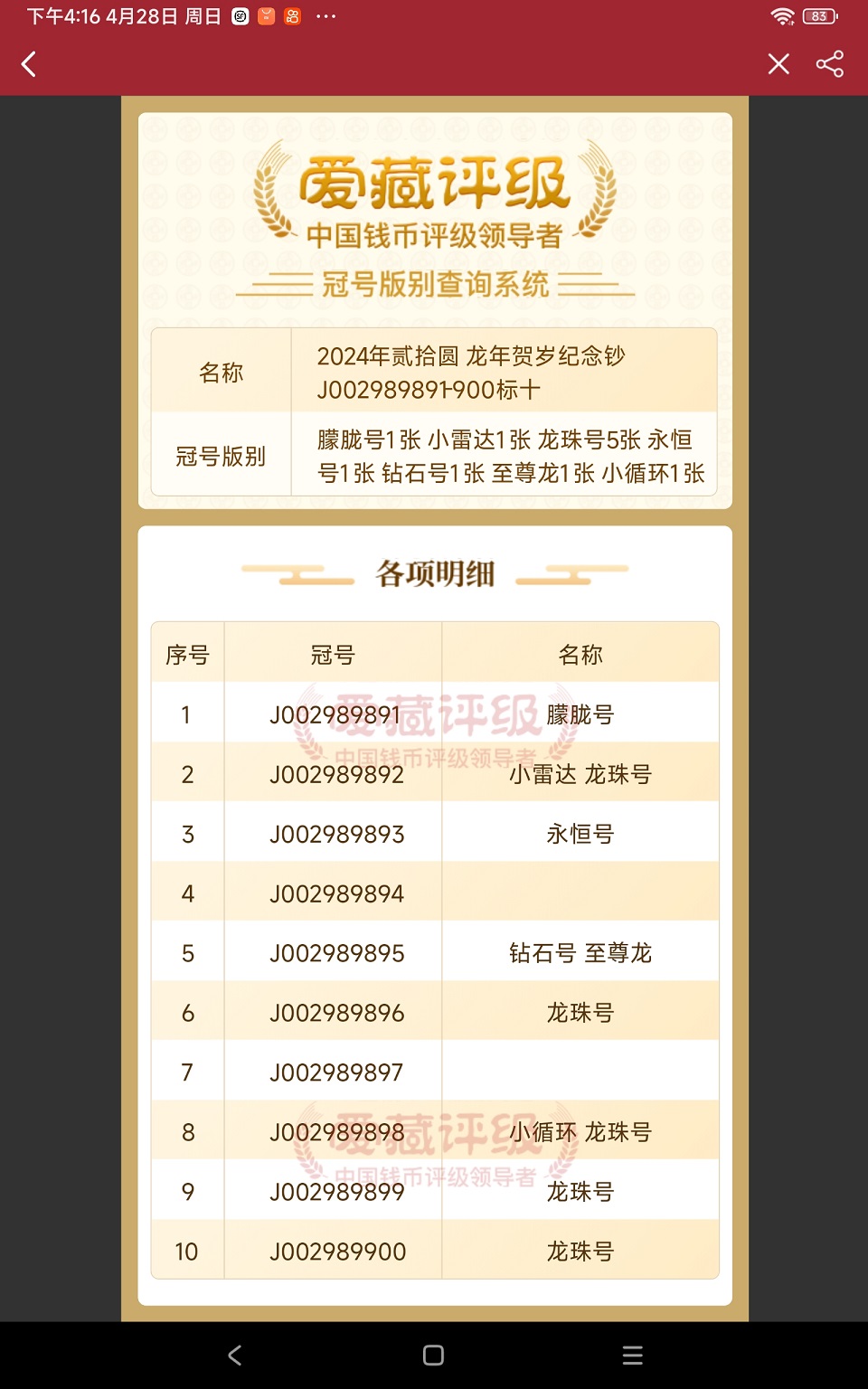Share this serial number query page
This screenshot has height=1389, width=868.
[x=830, y=63]
